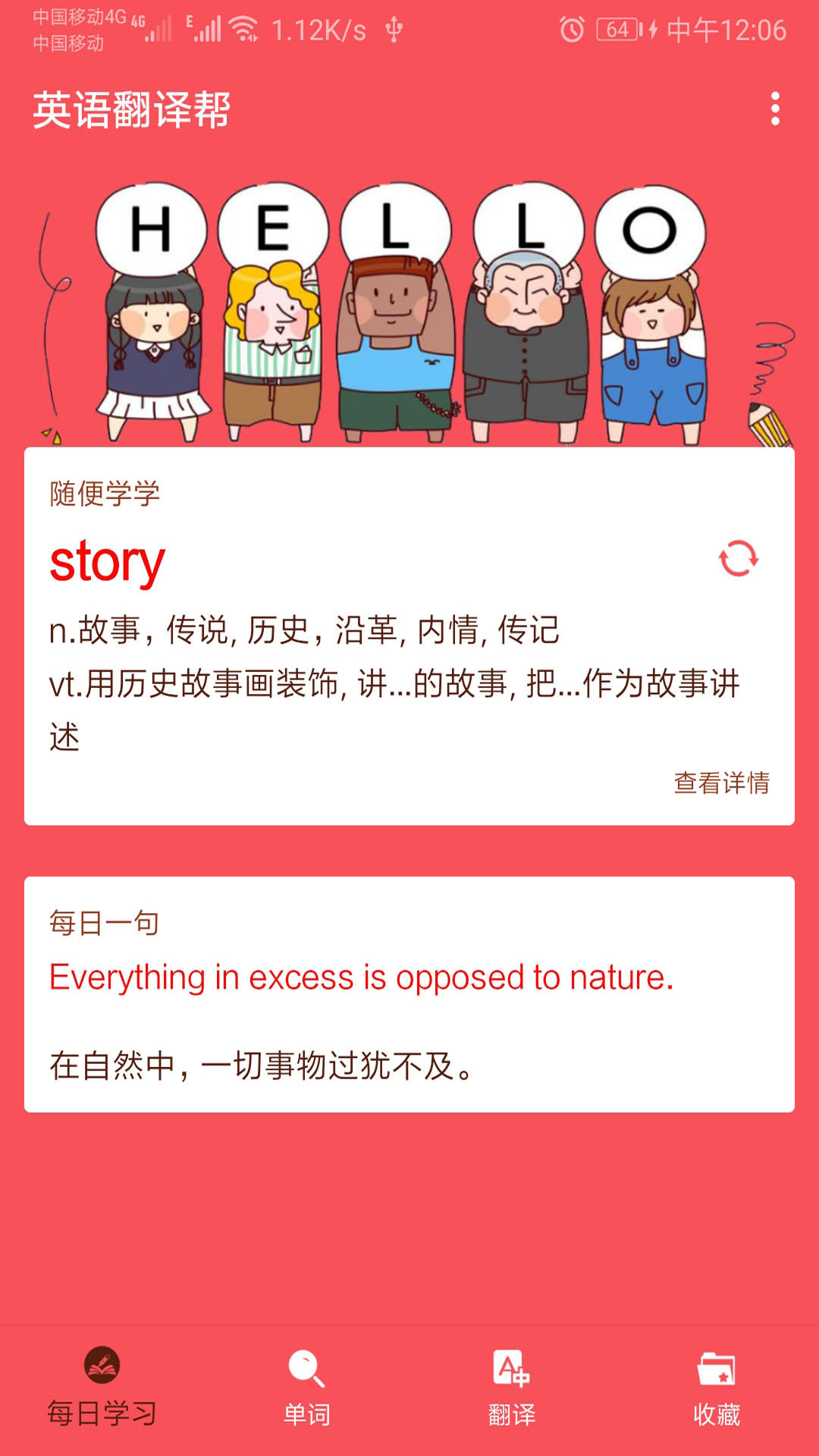
Task: Open 查看详情 for the word story
Action: [721, 783]
